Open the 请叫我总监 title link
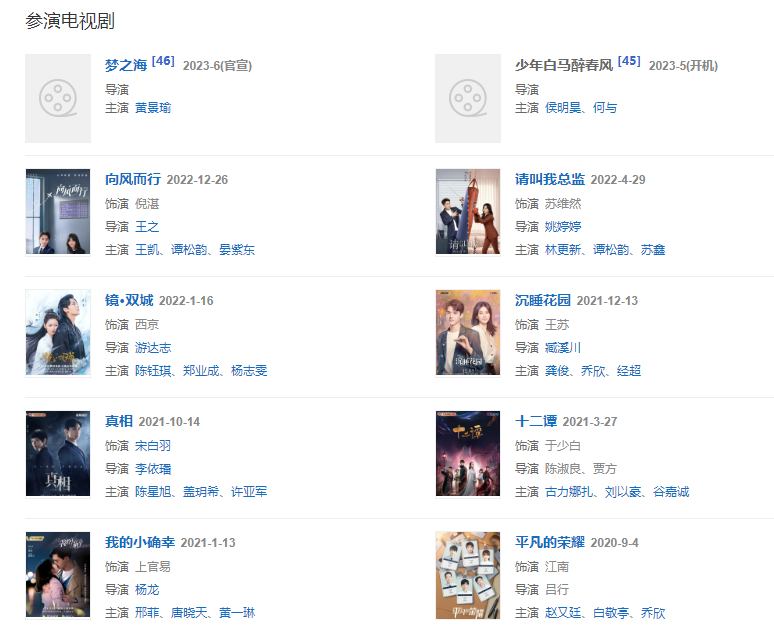 [549, 179]
